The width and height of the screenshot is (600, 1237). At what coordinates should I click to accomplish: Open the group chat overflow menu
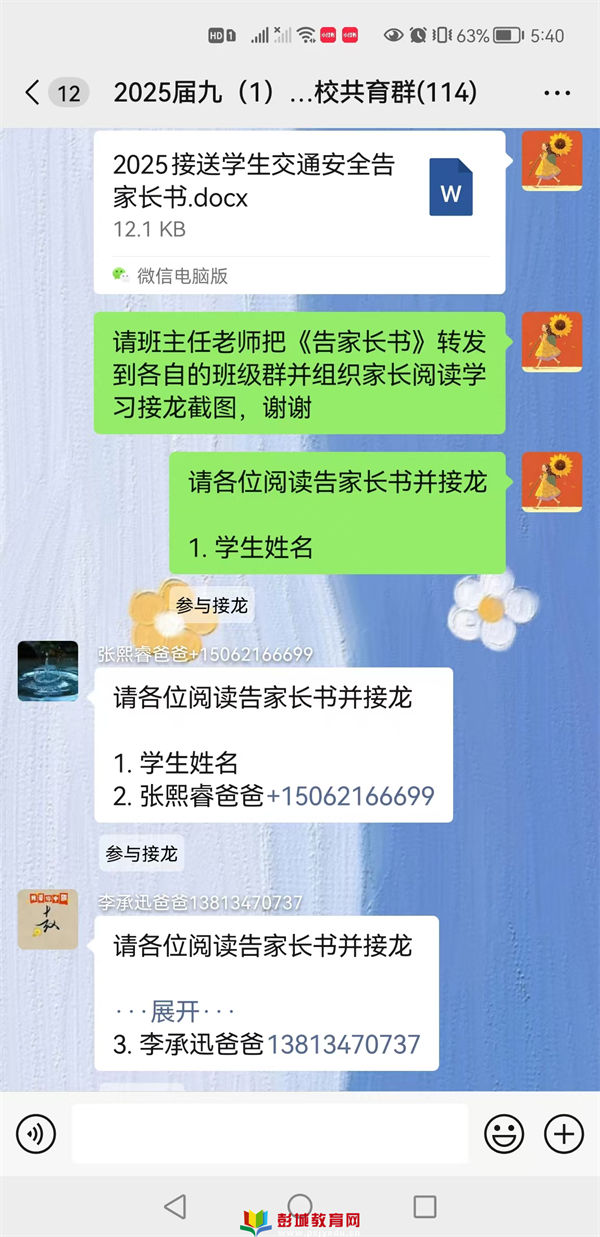556,93
